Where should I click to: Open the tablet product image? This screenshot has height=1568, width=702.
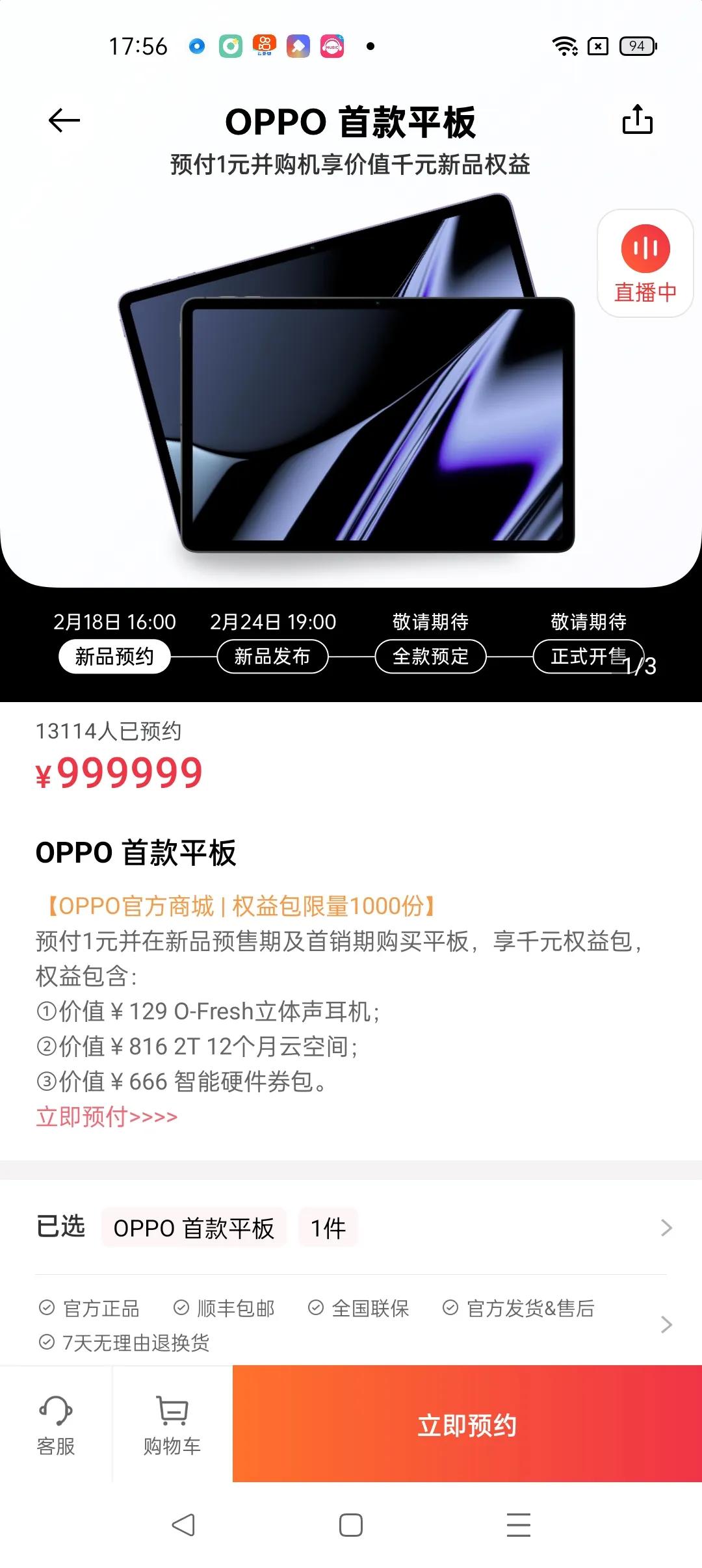(346, 374)
